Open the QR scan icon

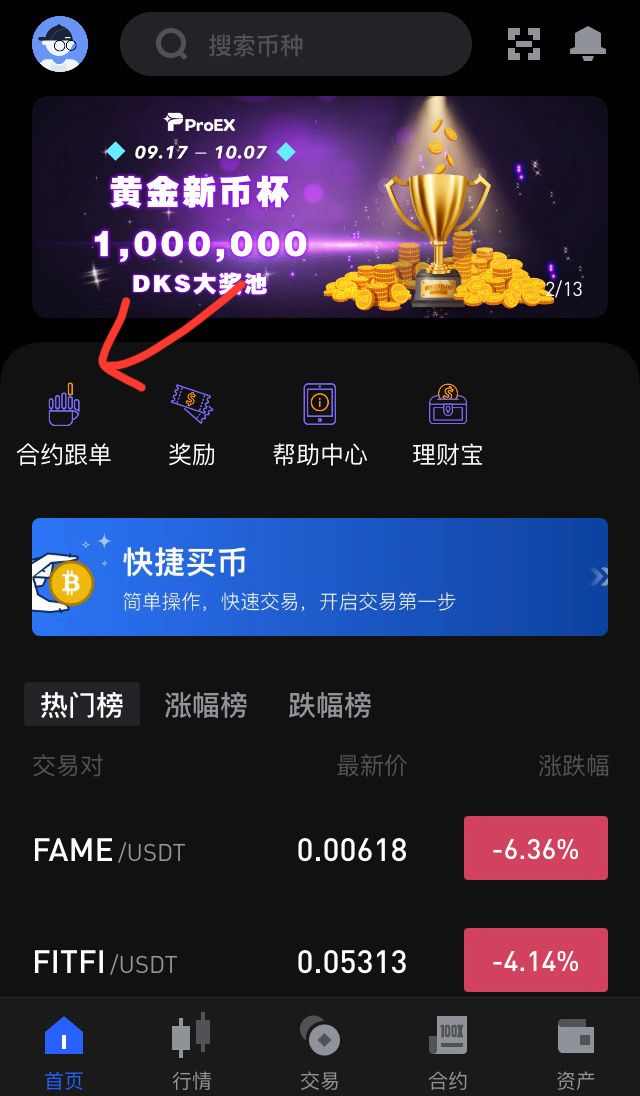click(x=523, y=44)
